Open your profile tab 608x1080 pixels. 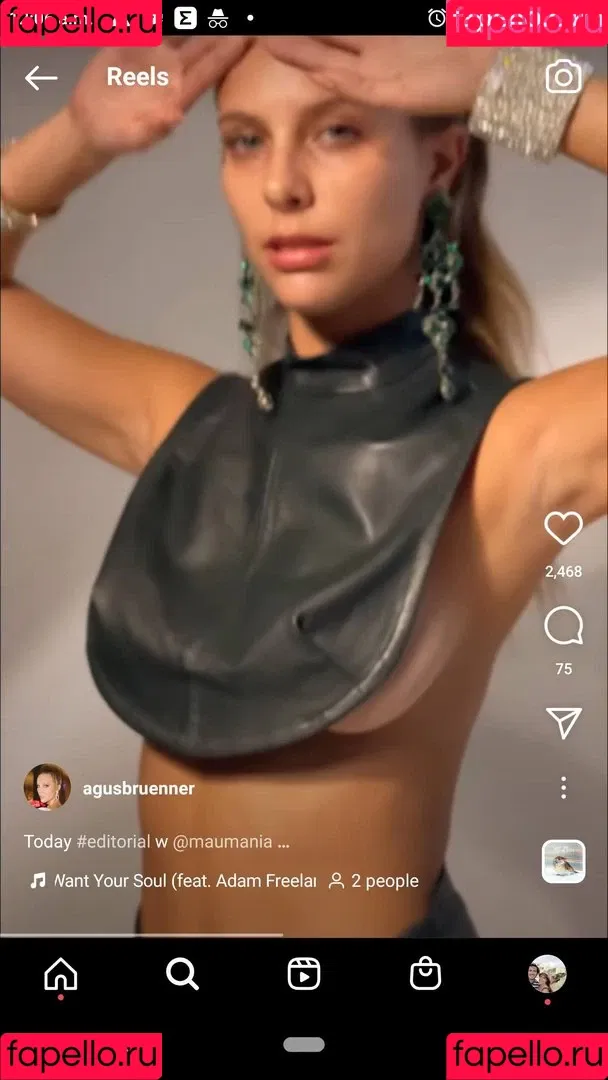[x=547, y=973]
